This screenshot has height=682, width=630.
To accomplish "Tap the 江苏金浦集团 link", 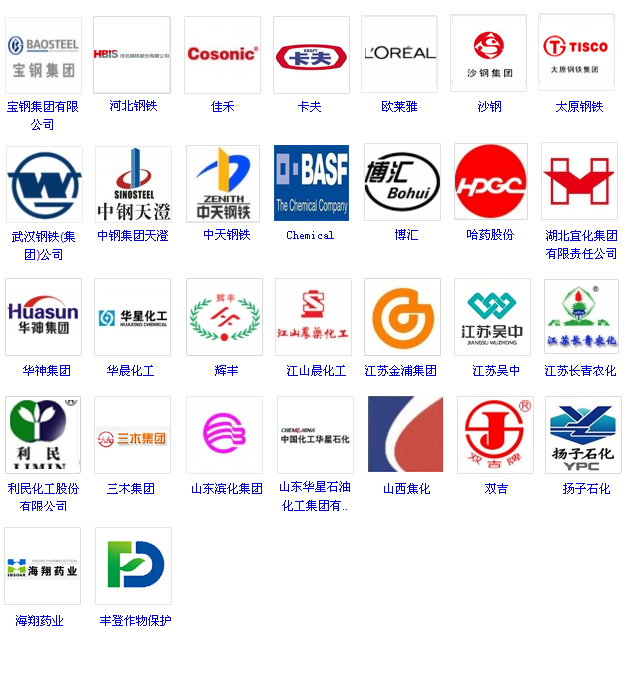I will coord(400,371).
